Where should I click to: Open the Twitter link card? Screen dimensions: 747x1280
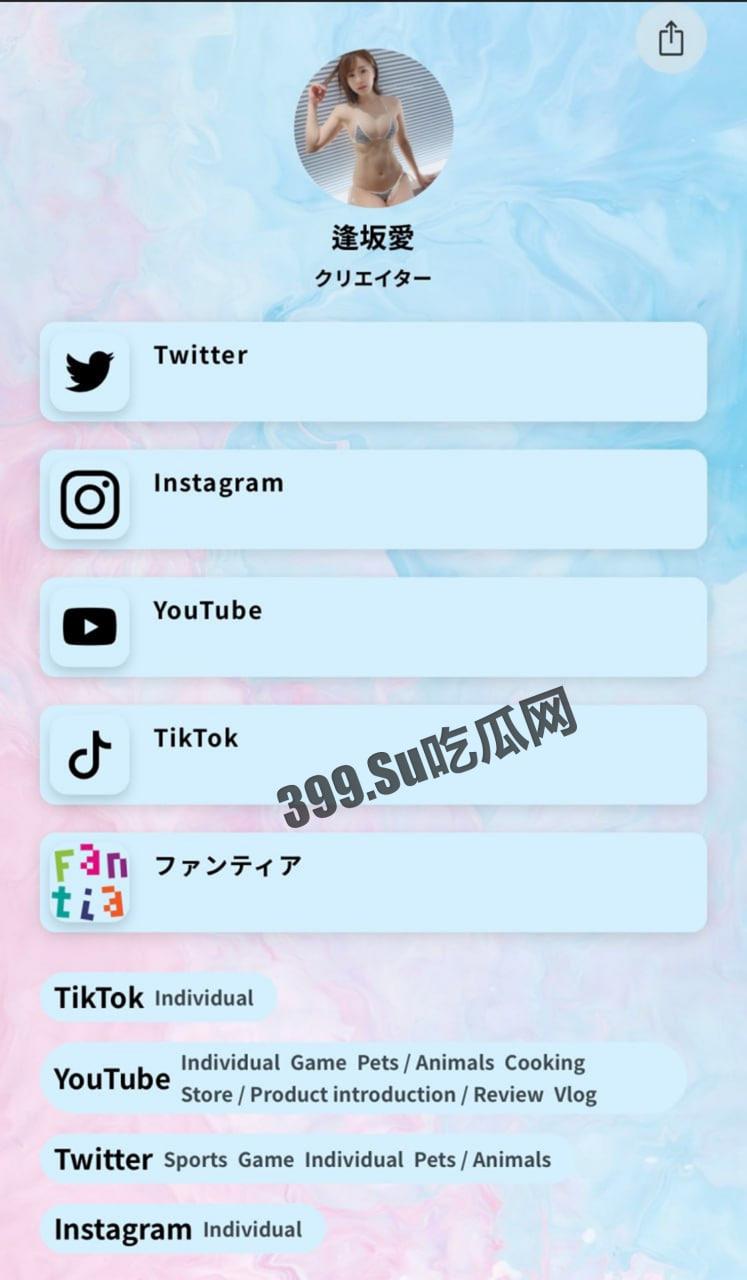pos(373,372)
